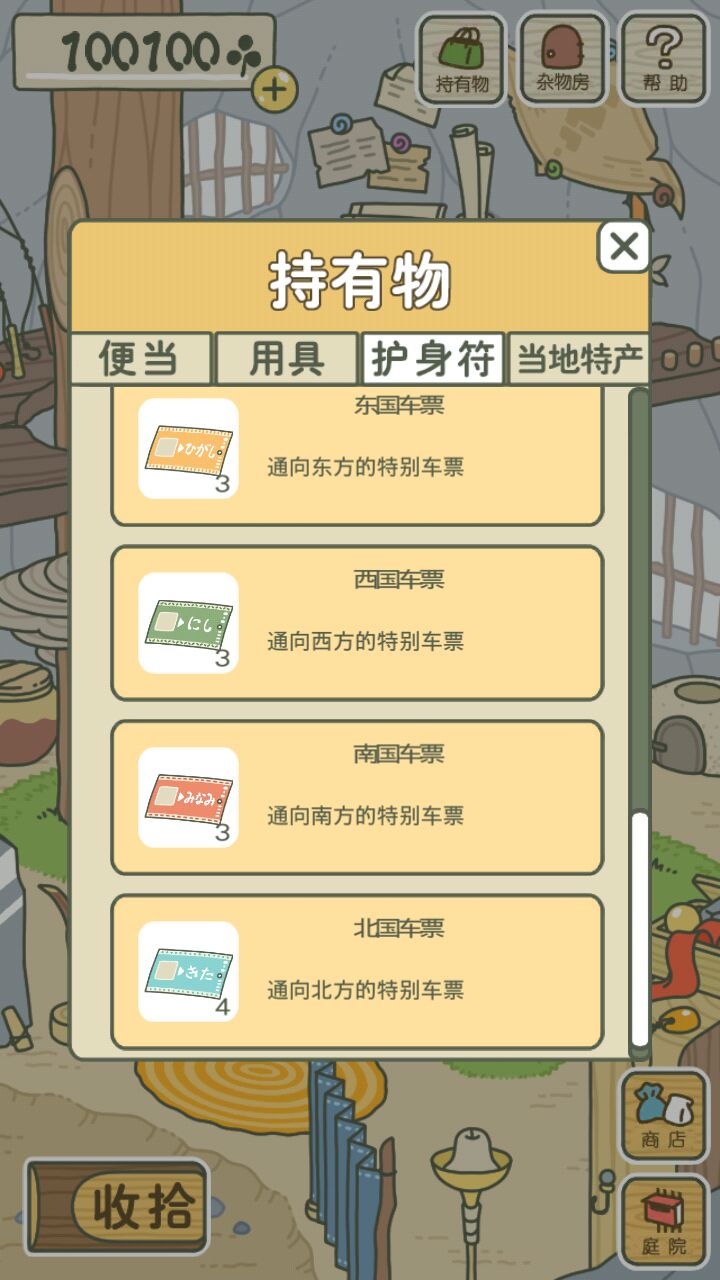
Task: Add more clovers with the plus button
Action: tap(274, 90)
